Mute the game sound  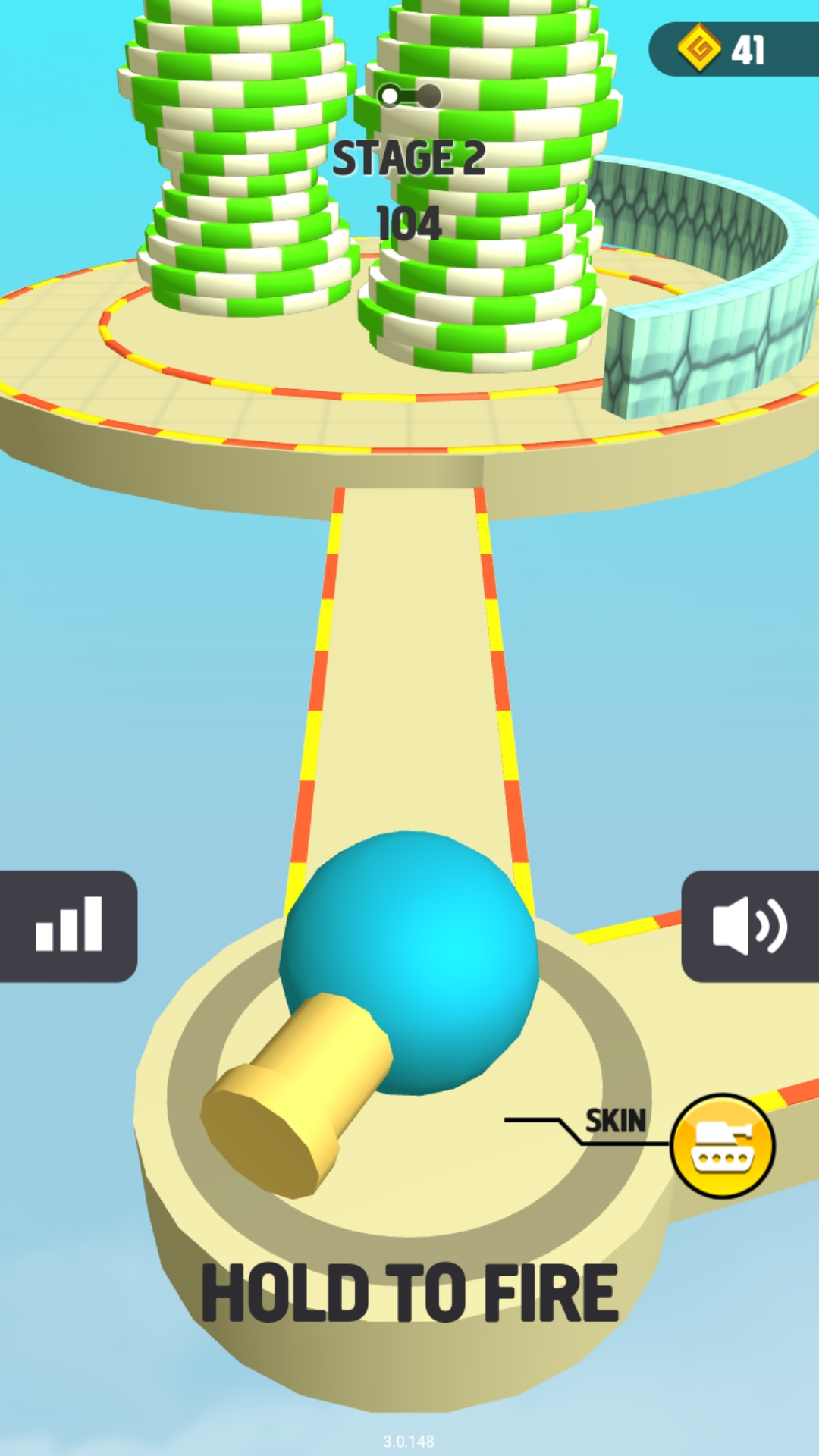point(750,926)
